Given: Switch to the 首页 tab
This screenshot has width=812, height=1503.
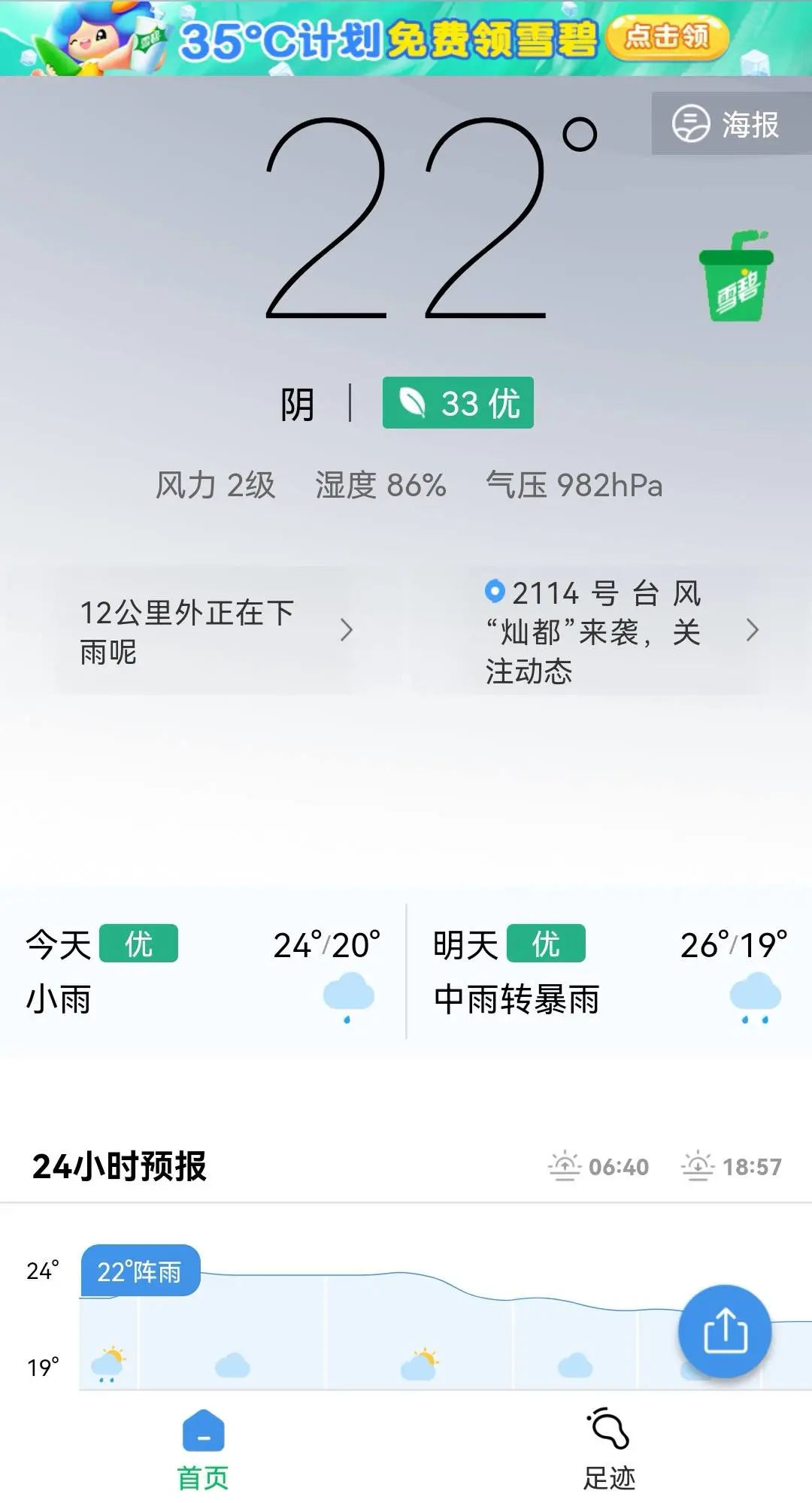Looking at the screenshot, I should pos(203,1449).
